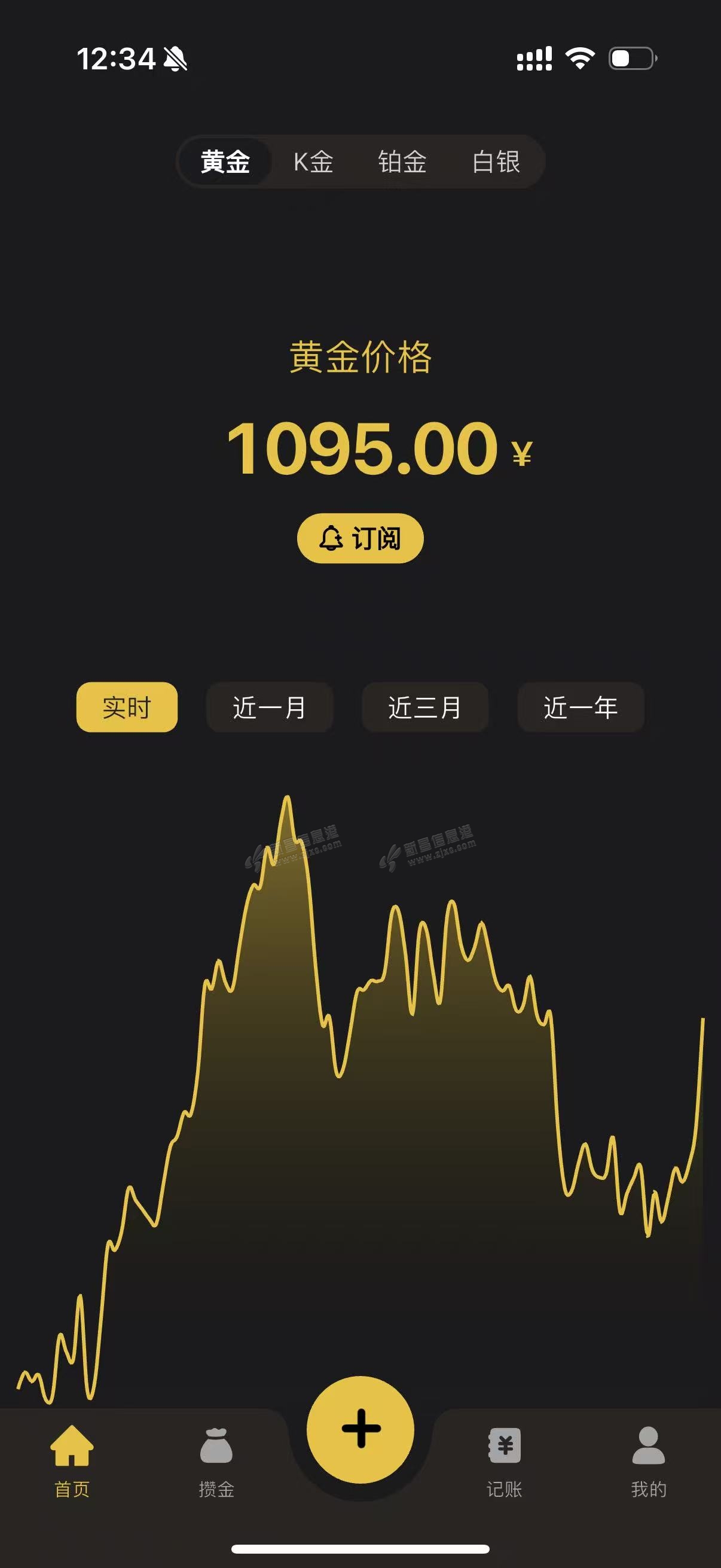Open the 攒金 tab
This screenshot has height=1568, width=721.
(x=216, y=1461)
